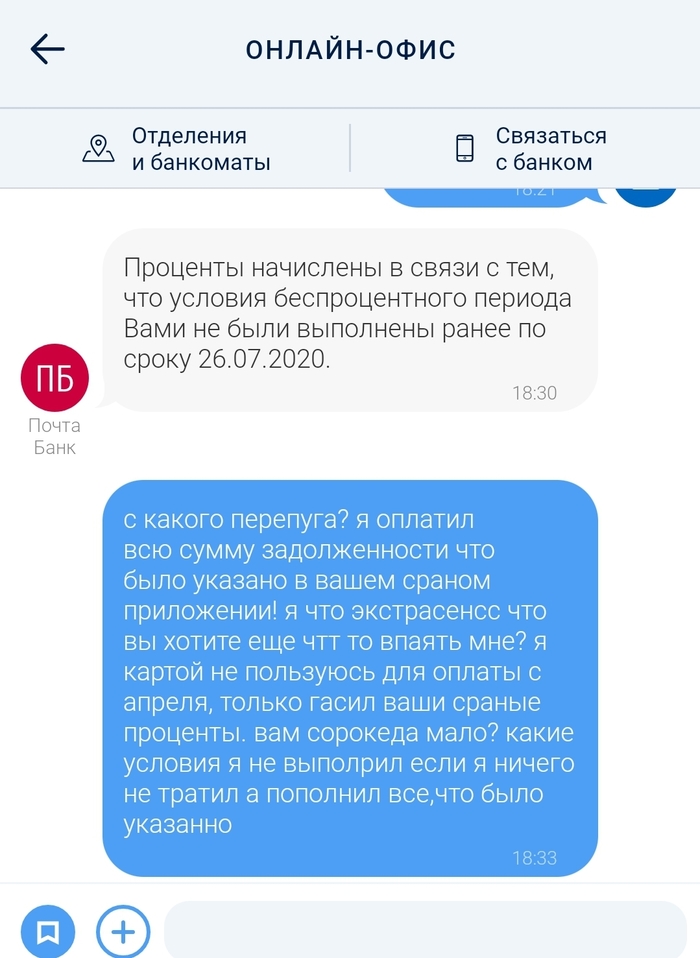This screenshot has width=700, height=958.
Task: Add an attachment with plus icon
Action: pos(122,932)
